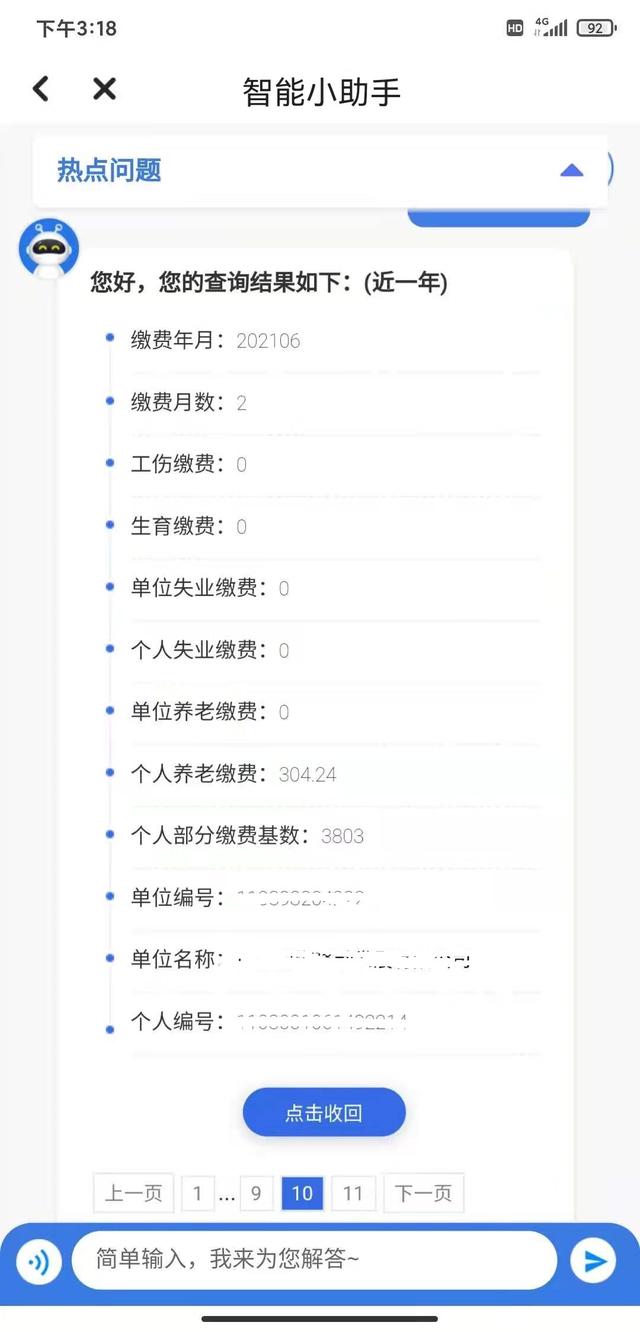
Task: Close the 智能小助手 page
Action: click(104, 89)
